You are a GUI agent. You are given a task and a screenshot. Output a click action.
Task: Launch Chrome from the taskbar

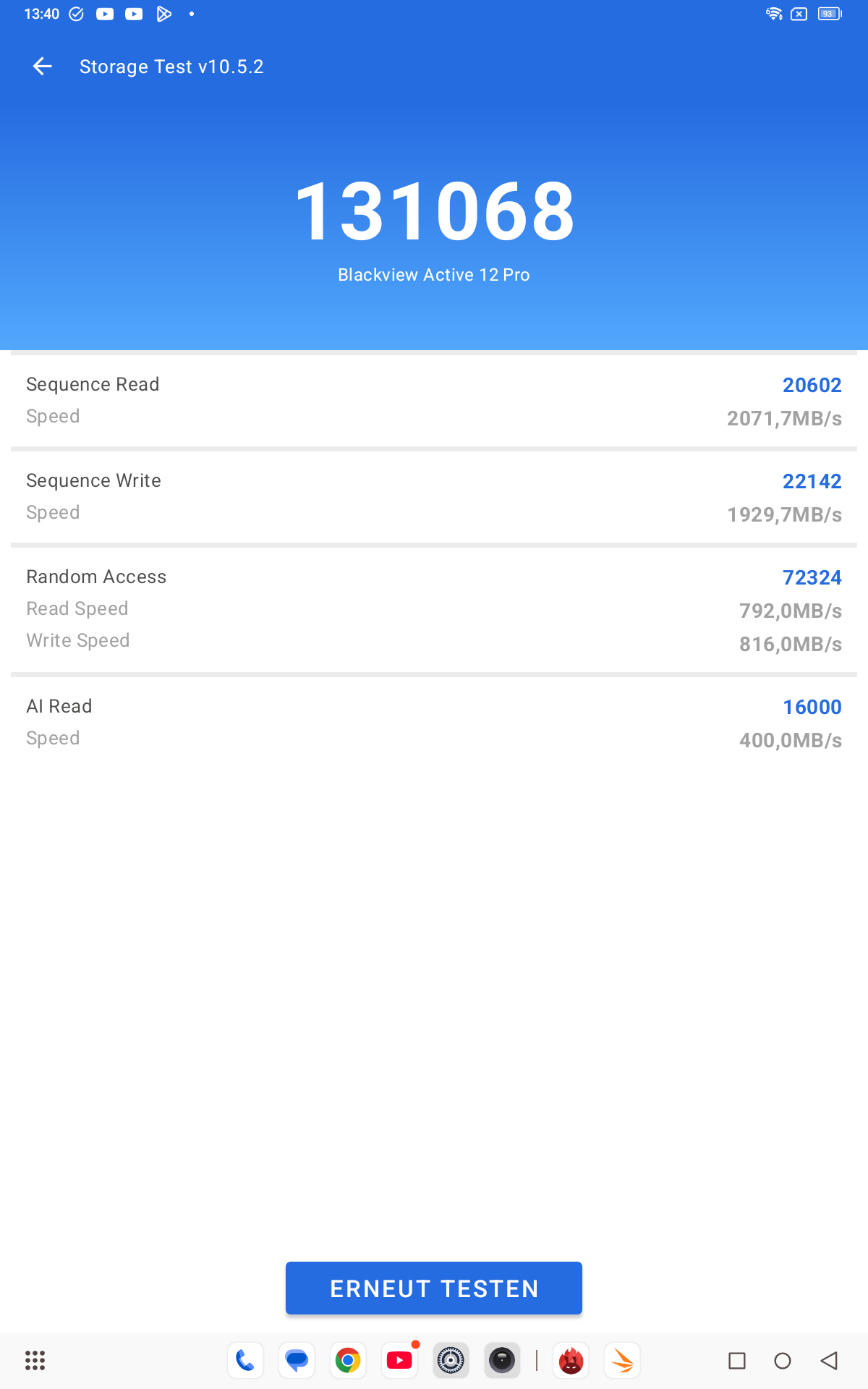tap(348, 1361)
